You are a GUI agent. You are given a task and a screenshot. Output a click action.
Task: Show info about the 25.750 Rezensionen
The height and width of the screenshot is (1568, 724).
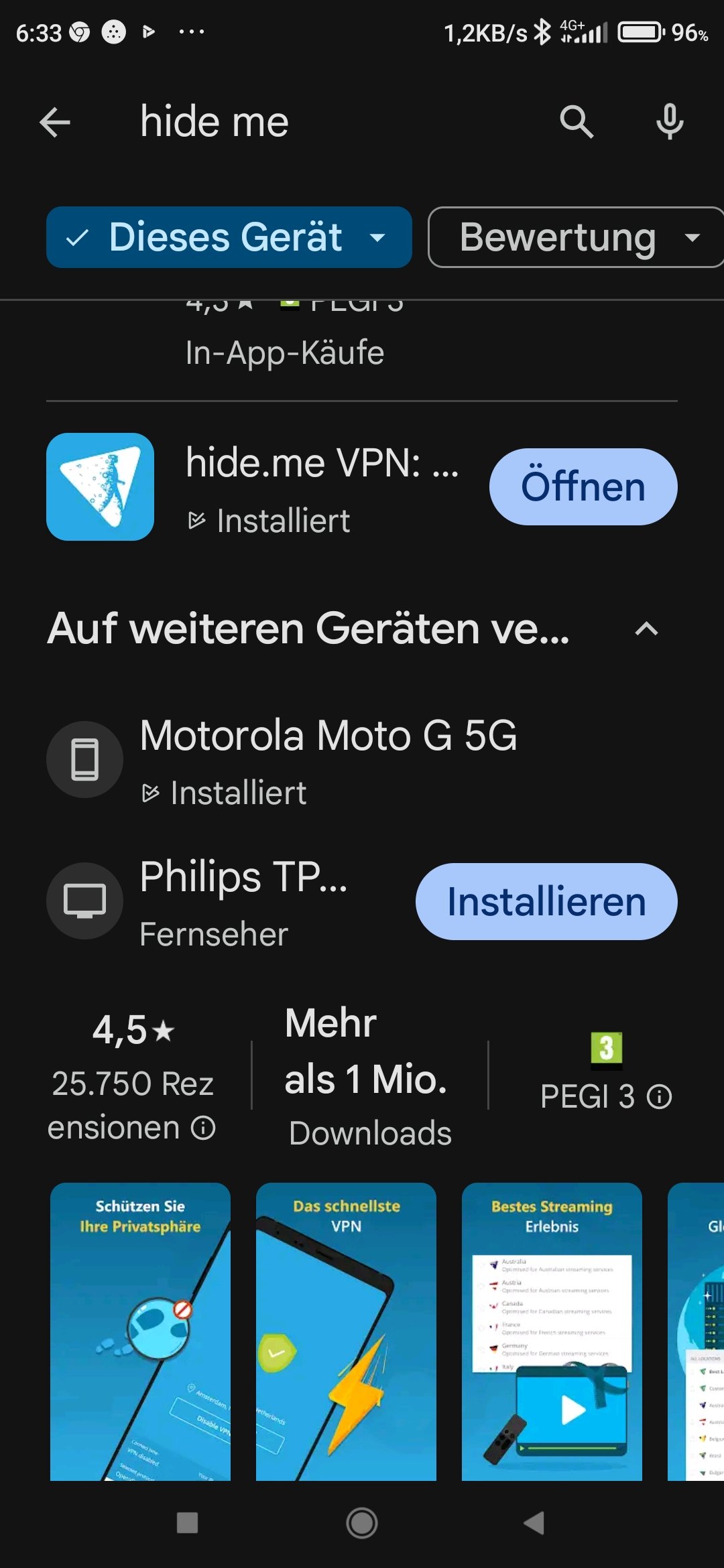pyautogui.click(x=203, y=1128)
